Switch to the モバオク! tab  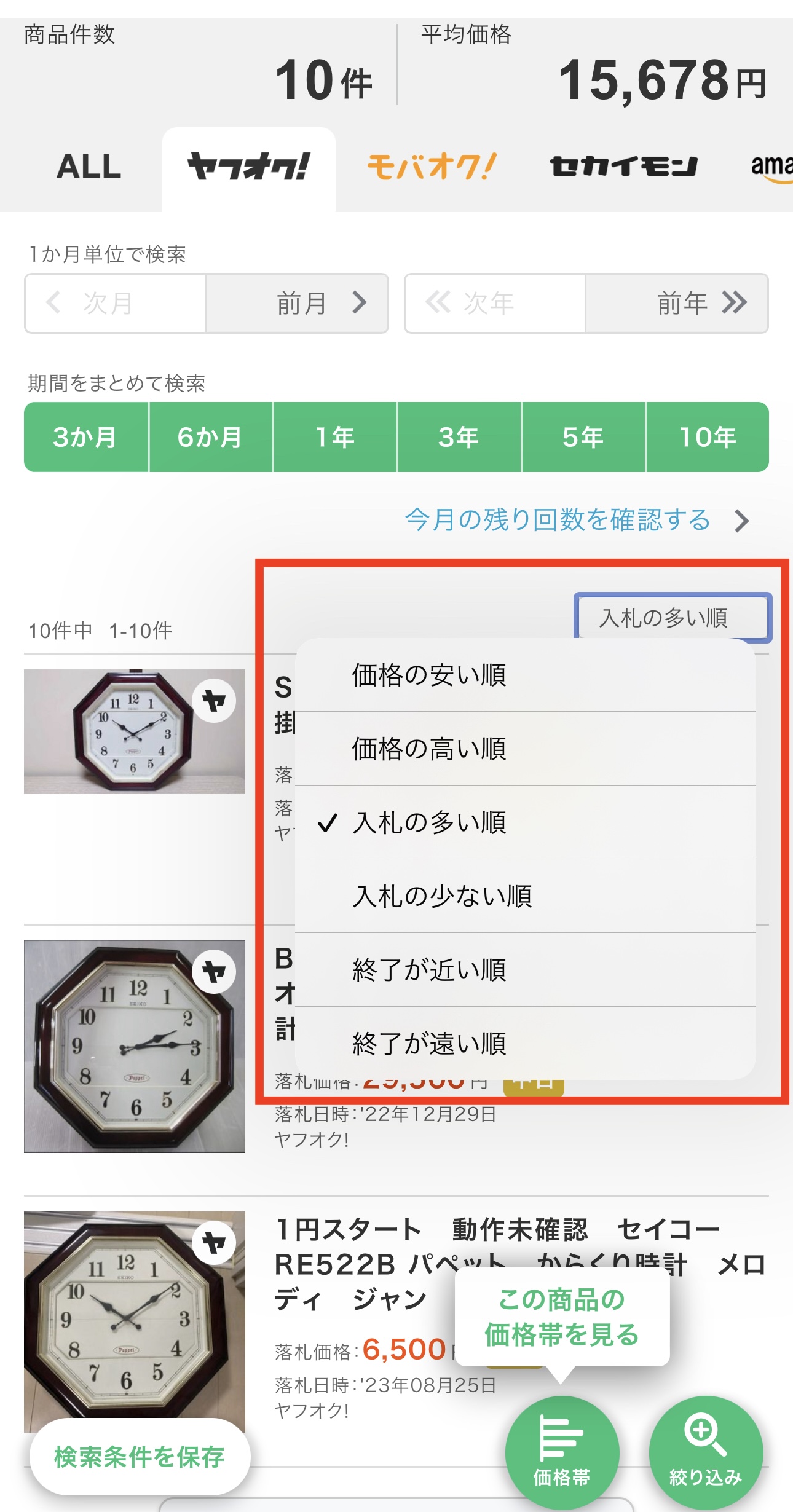point(432,167)
